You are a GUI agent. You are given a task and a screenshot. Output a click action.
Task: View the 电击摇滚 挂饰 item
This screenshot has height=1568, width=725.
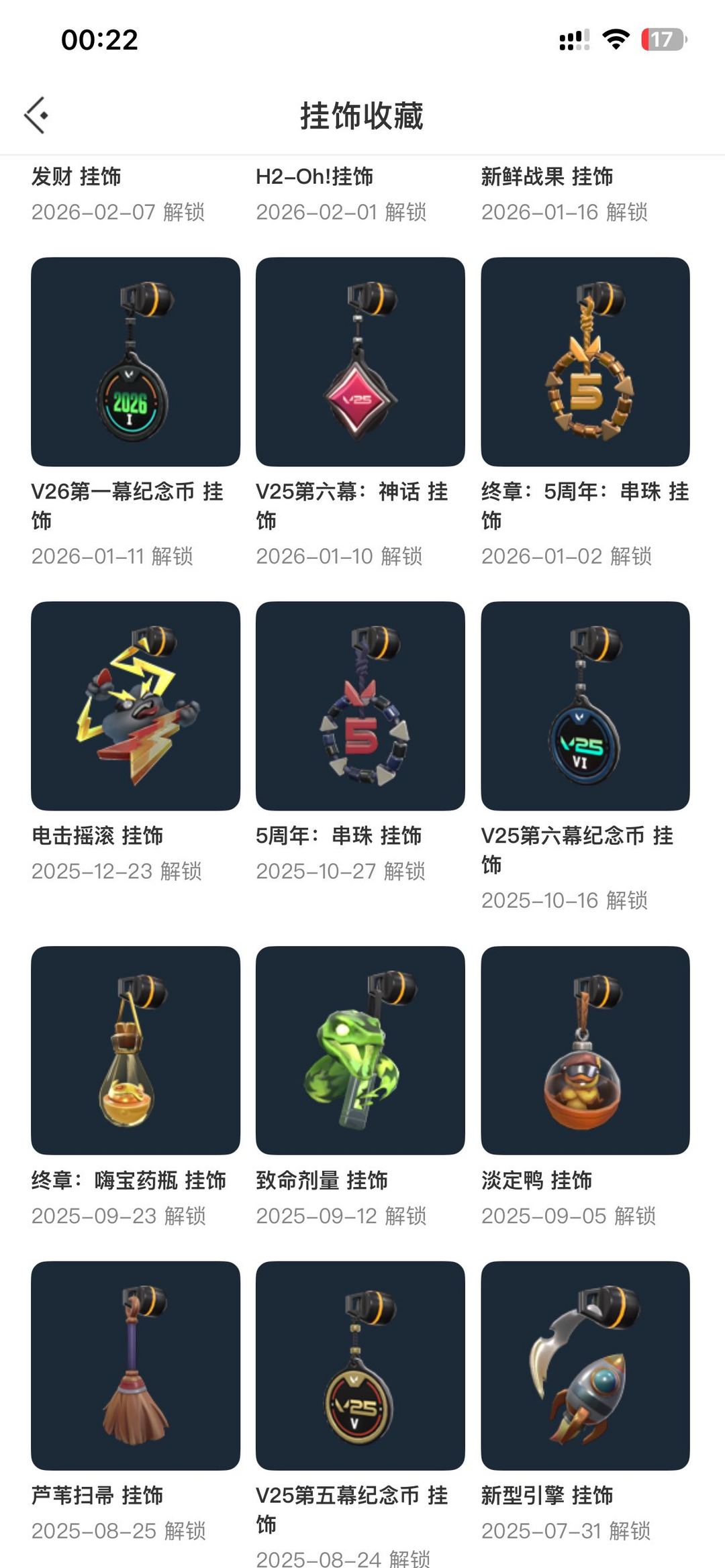click(x=136, y=706)
